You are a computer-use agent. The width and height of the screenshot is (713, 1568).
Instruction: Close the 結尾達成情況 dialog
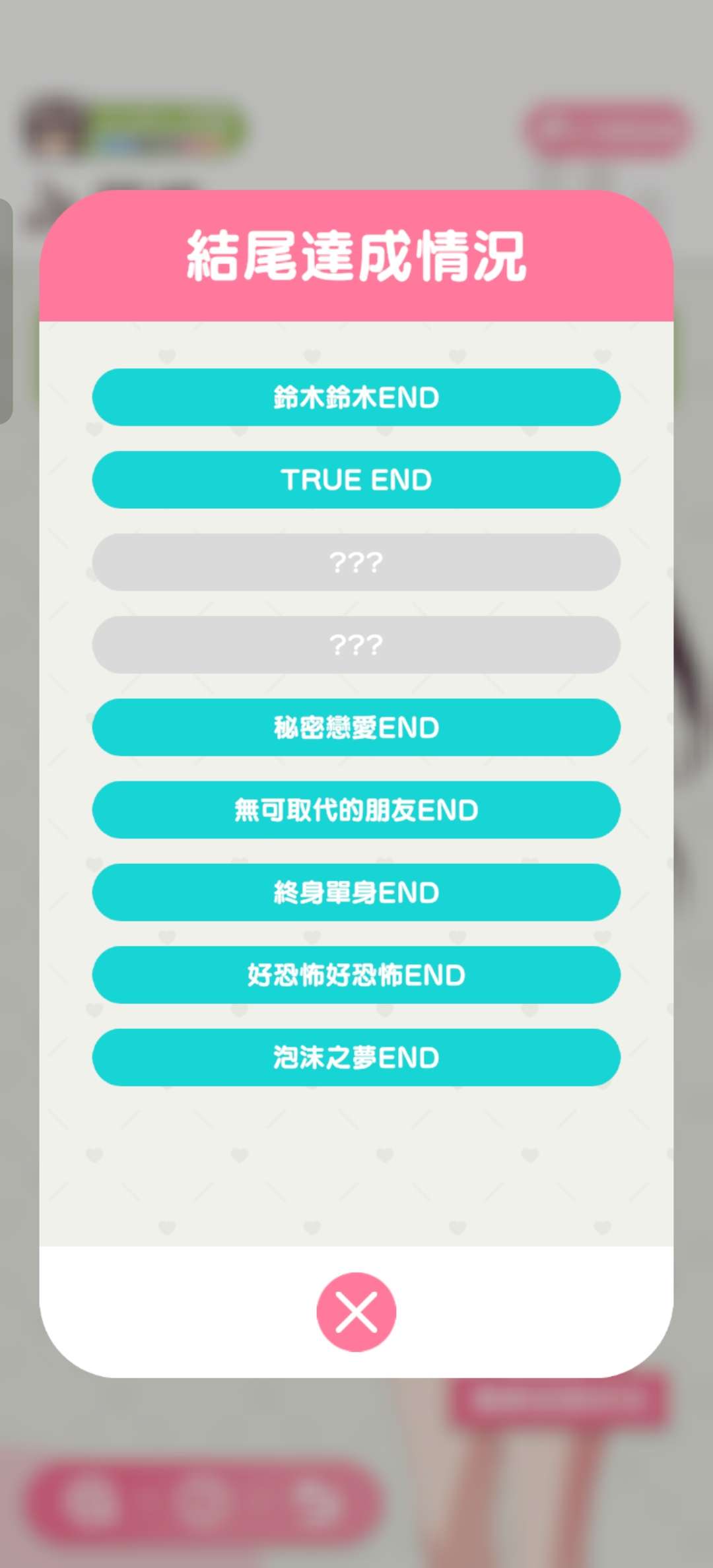coord(356,1312)
